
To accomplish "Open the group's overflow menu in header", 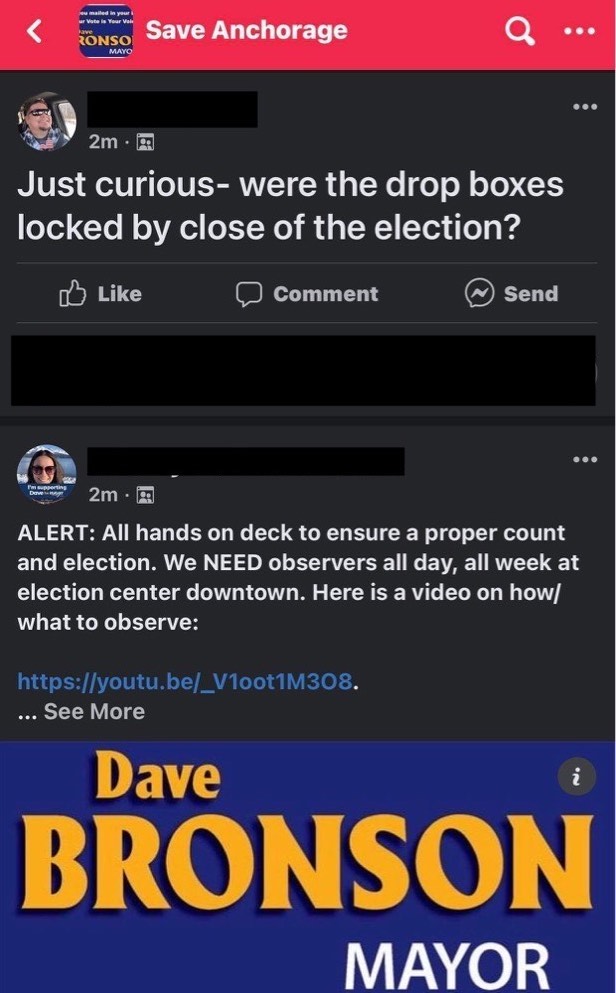I will click(x=578, y=32).
